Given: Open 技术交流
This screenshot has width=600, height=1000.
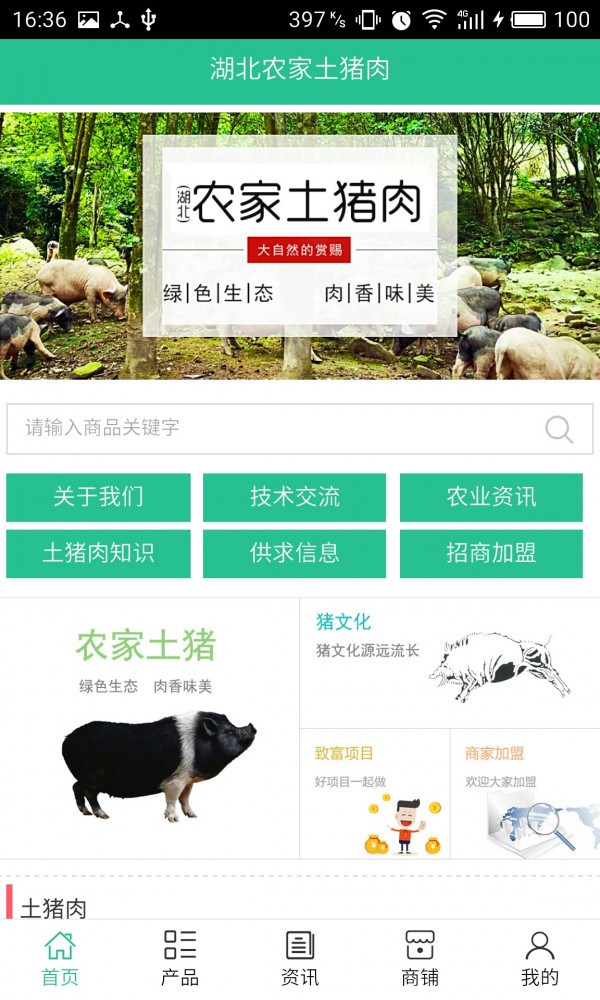Looking at the screenshot, I should pyautogui.click(x=294, y=497).
